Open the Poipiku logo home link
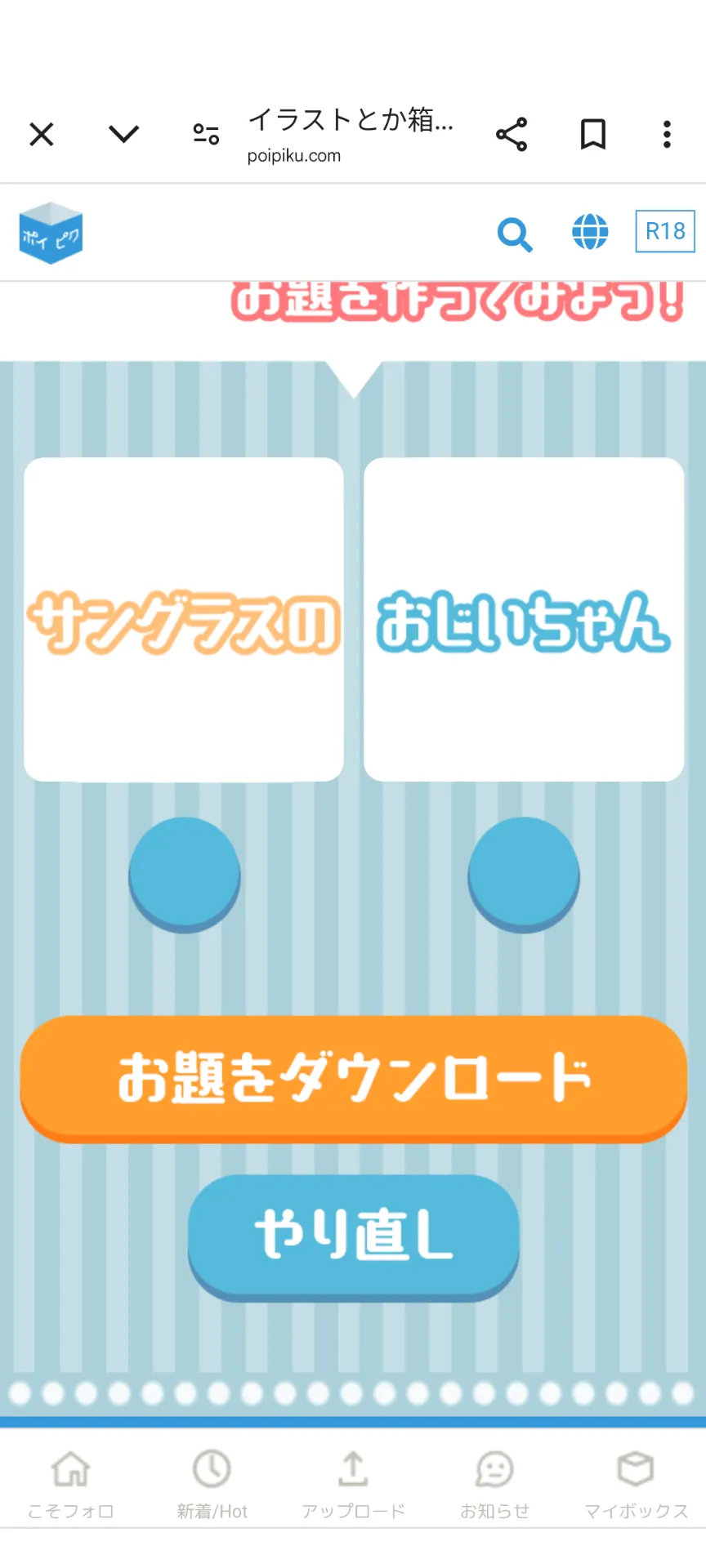 pos(51,233)
